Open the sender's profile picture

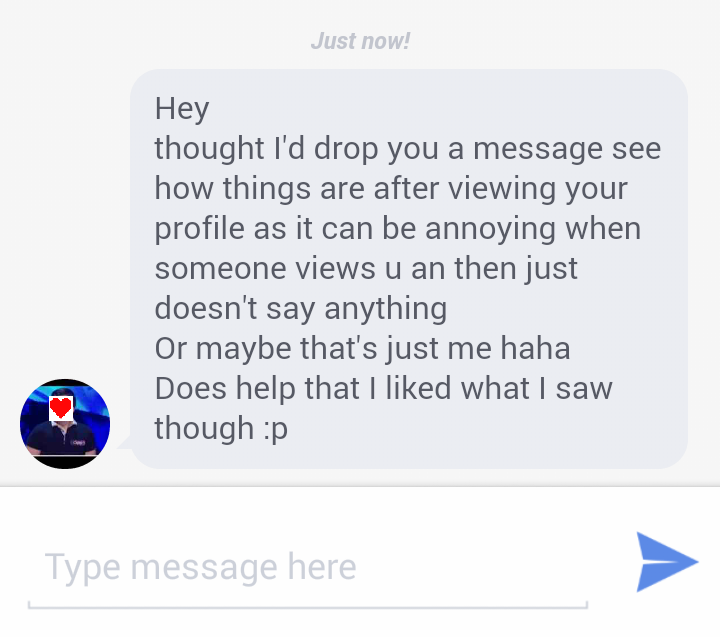pos(65,425)
